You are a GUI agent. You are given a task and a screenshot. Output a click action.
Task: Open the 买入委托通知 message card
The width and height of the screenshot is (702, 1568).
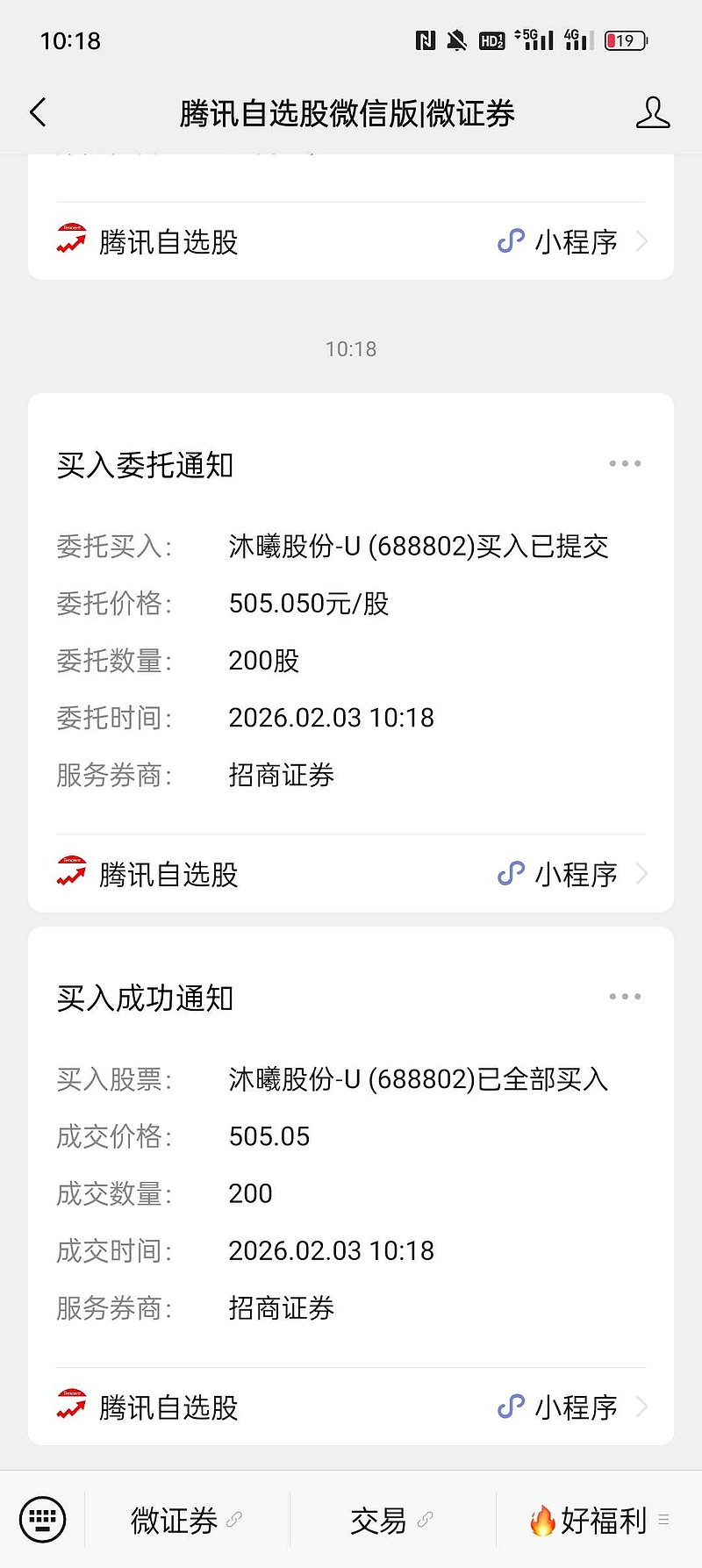pos(351,632)
